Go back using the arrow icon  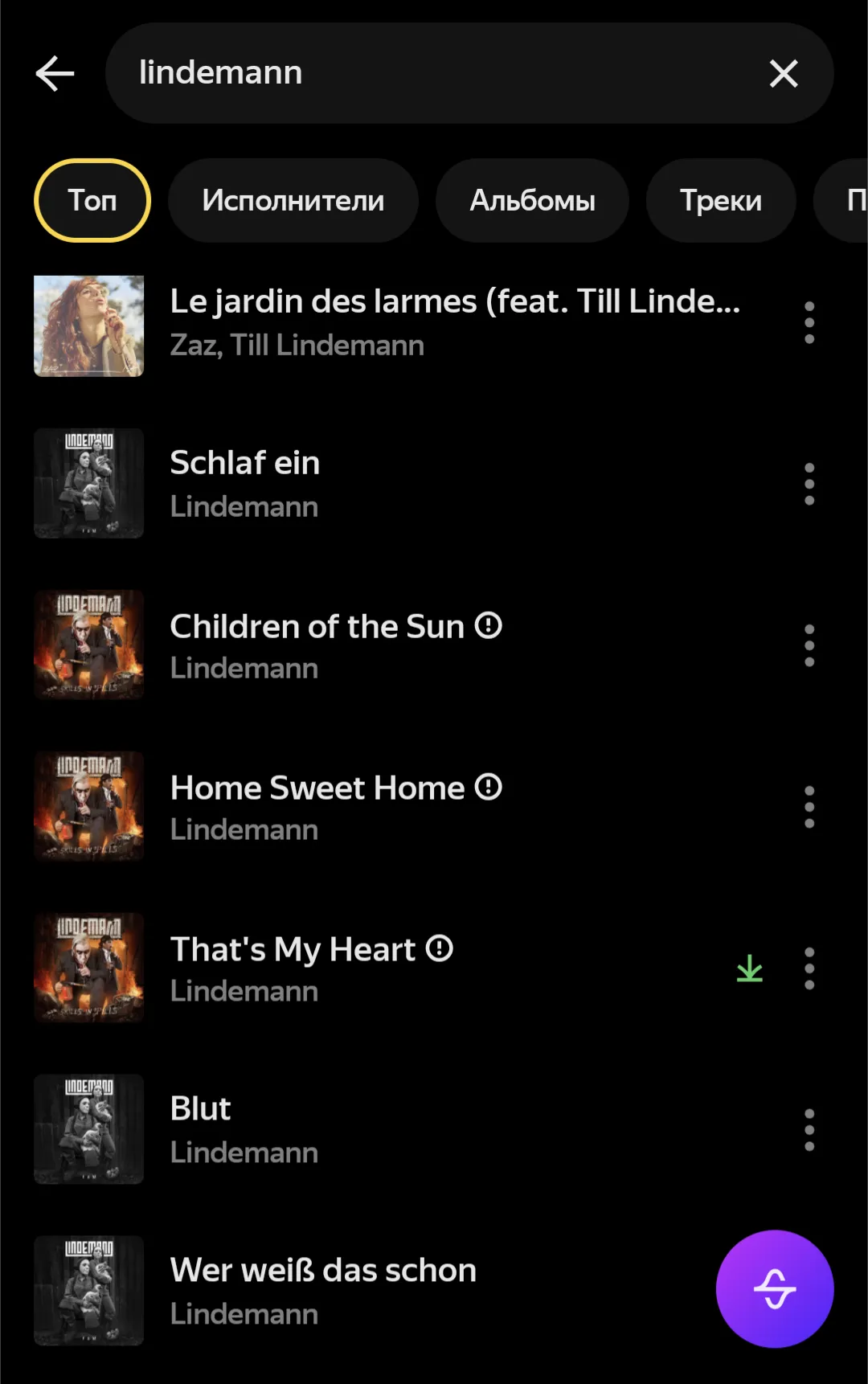55,74
